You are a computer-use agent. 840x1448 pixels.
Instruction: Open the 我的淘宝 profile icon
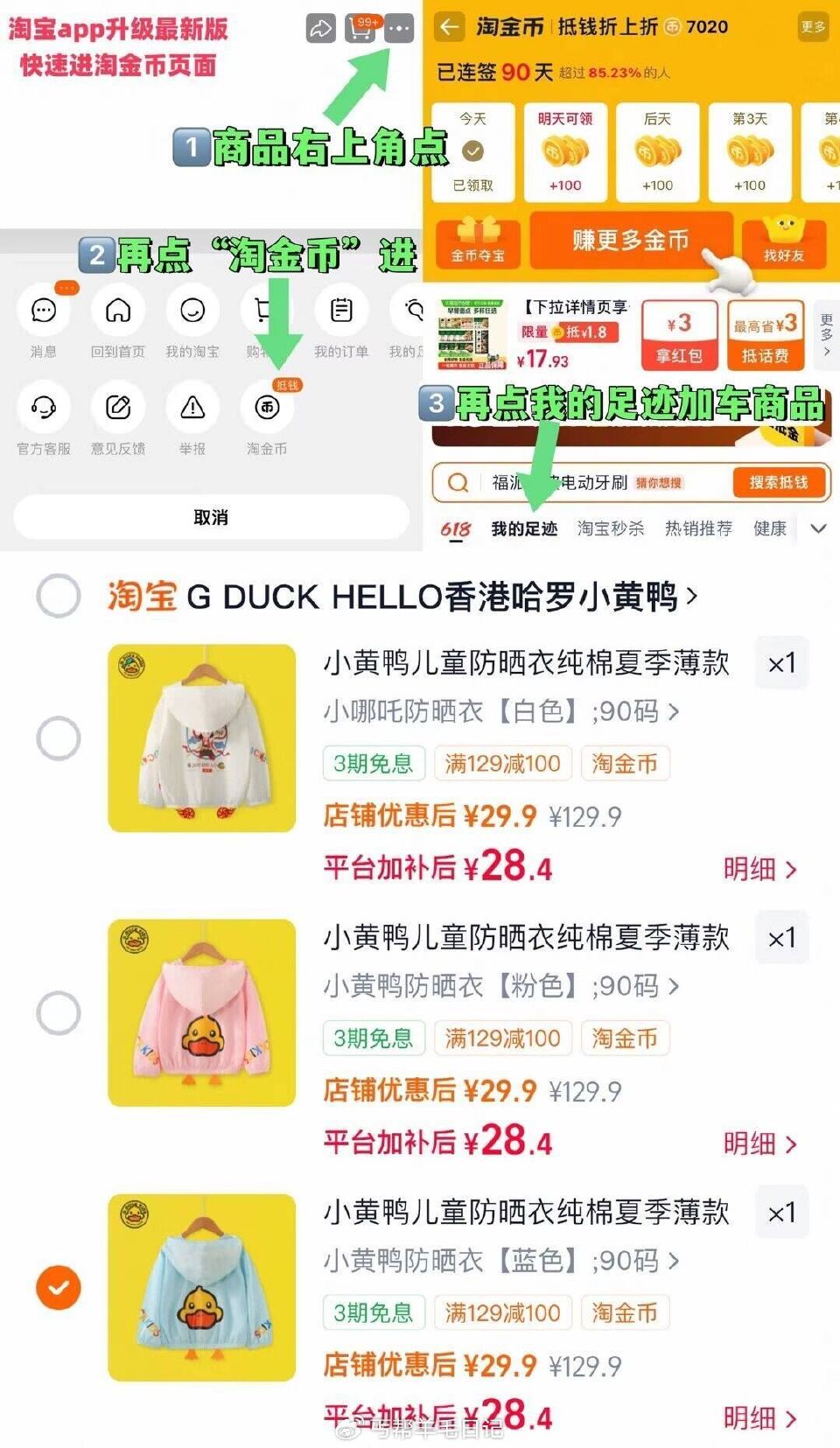click(x=192, y=311)
